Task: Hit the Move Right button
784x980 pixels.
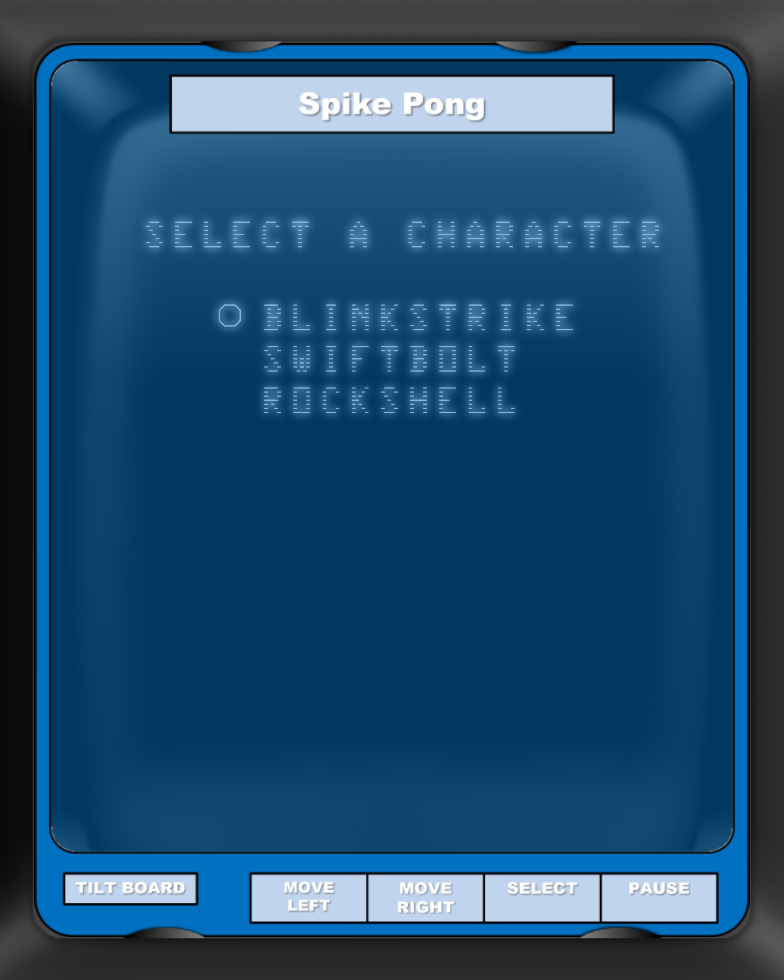Action: [x=425, y=897]
